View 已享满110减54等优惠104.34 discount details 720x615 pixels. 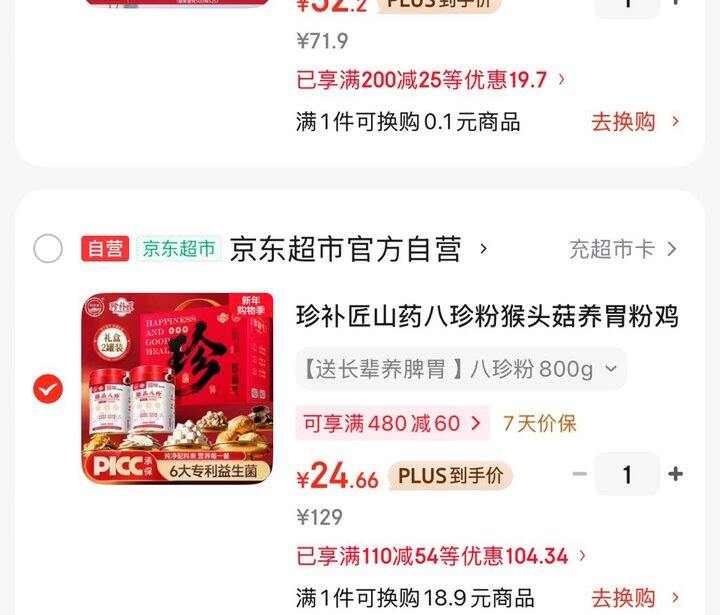[x=441, y=555]
